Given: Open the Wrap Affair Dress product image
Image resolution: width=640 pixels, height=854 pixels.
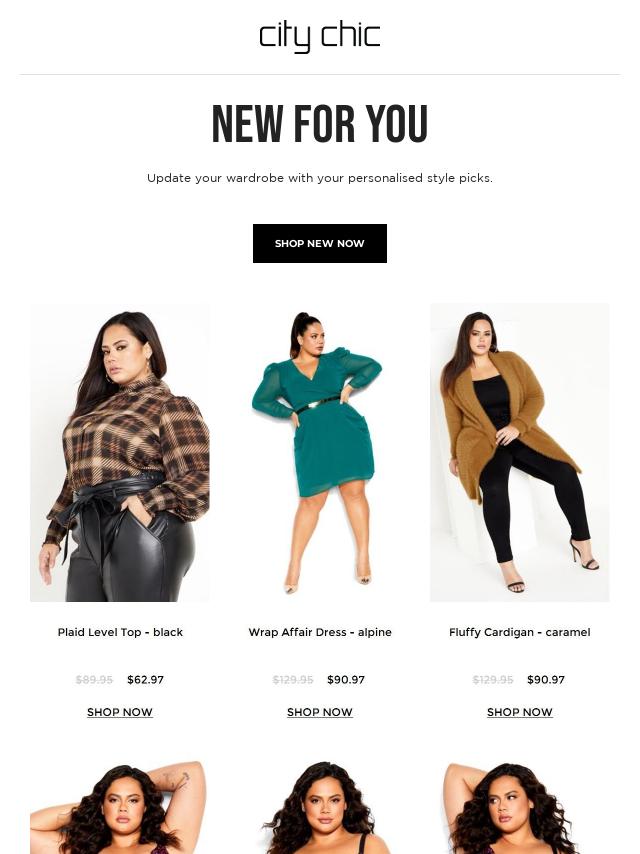Looking at the screenshot, I should coord(319,452).
